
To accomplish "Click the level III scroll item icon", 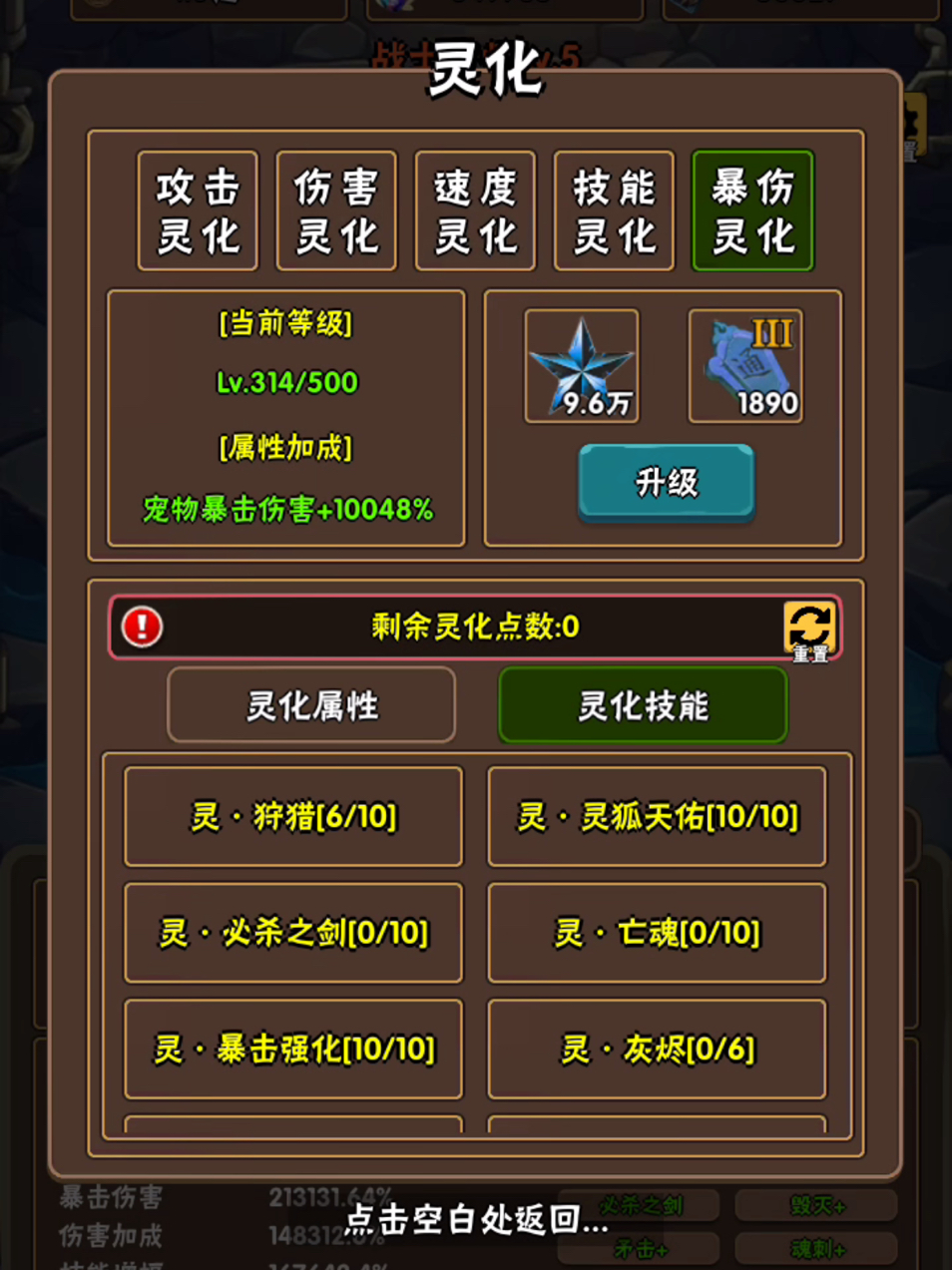I will click(745, 365).
